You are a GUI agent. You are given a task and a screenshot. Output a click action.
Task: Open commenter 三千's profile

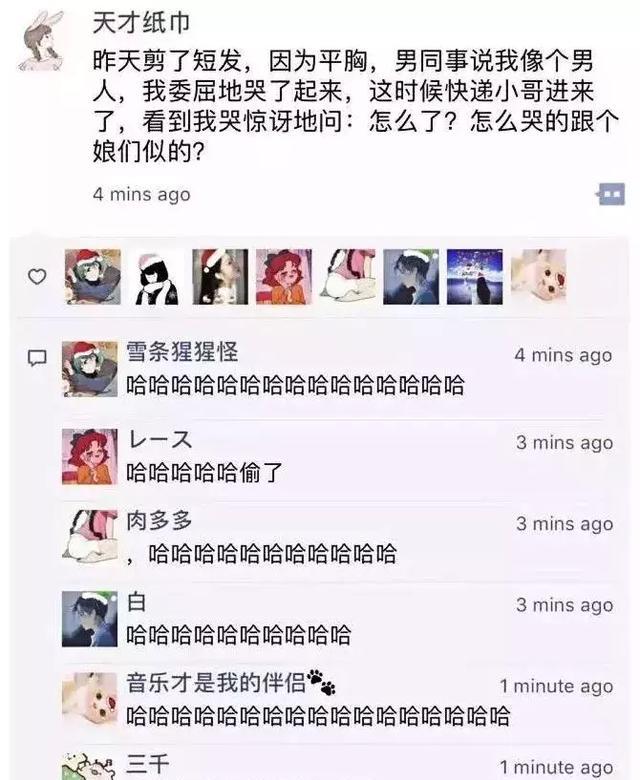click(151, 766)
